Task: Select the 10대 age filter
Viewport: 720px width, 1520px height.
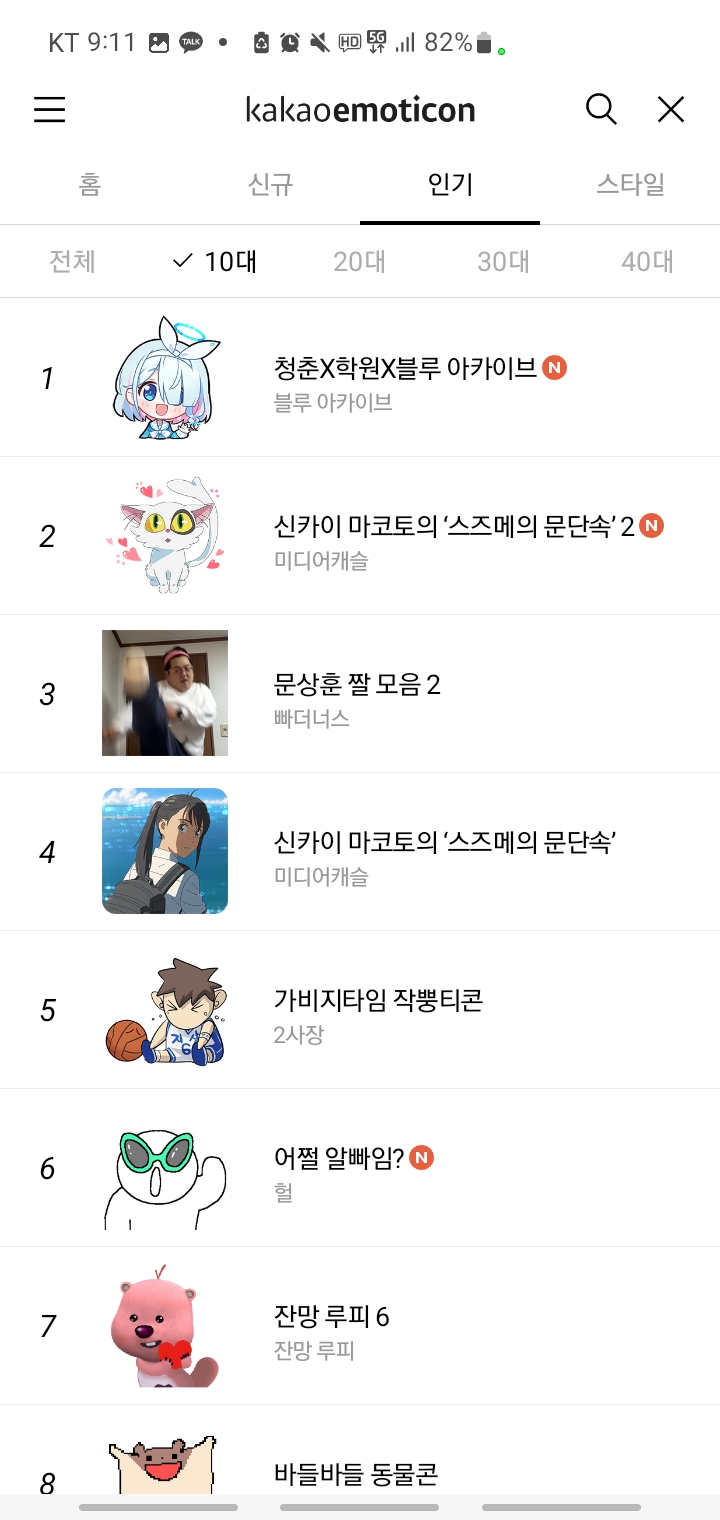Action: [x=216, y=262]
